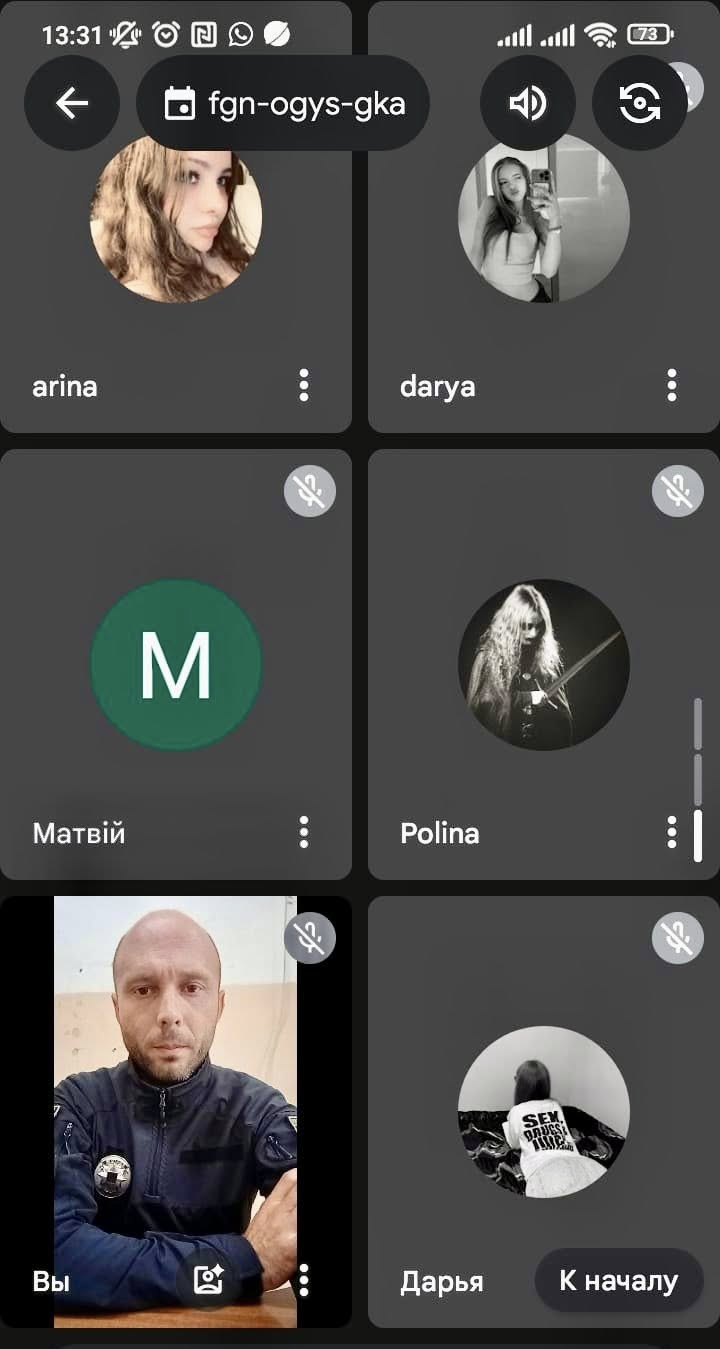720x1349 pixels.
Task: Select Polina's participant tile
Action: pyautogui.click(x=544, y=665)
